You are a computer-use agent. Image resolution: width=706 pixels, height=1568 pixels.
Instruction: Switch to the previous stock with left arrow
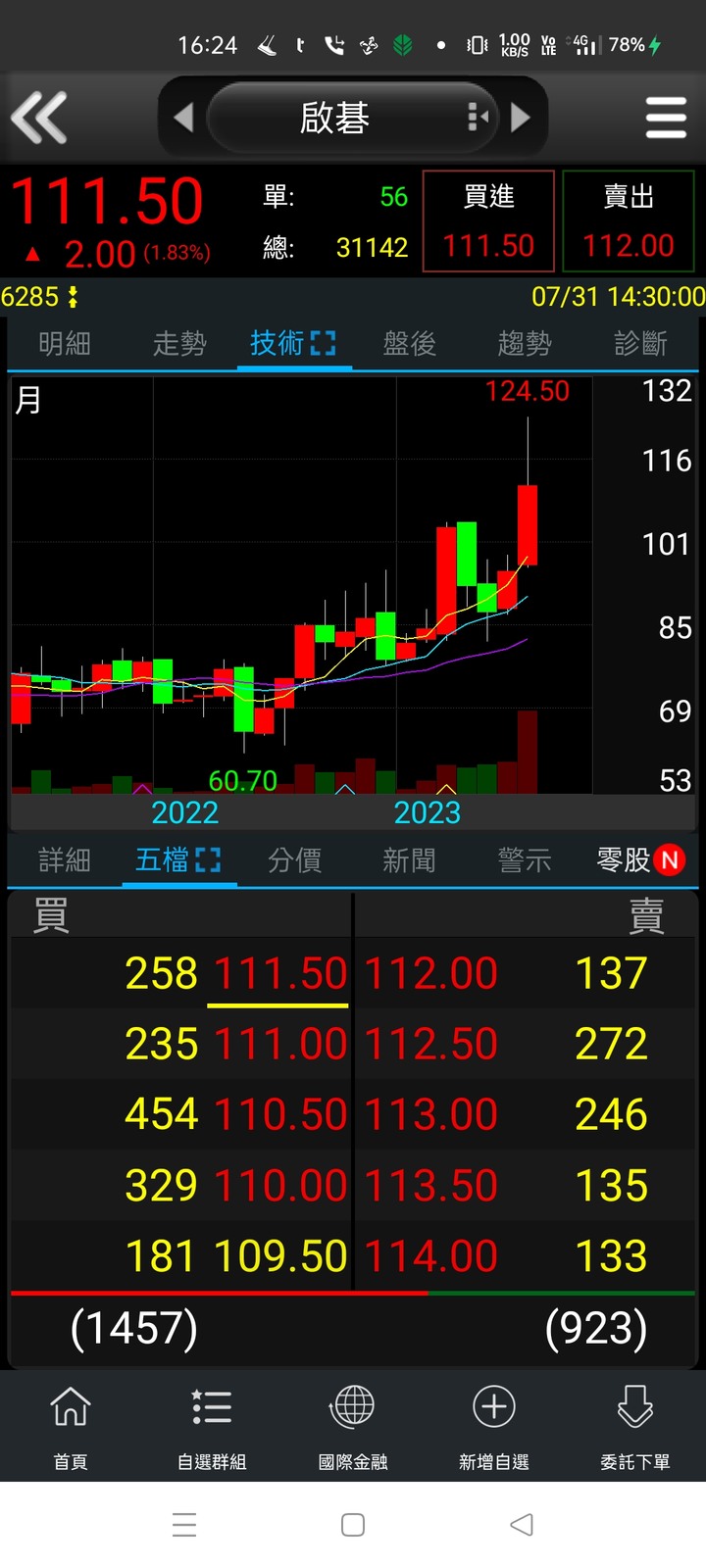[183, 118]
